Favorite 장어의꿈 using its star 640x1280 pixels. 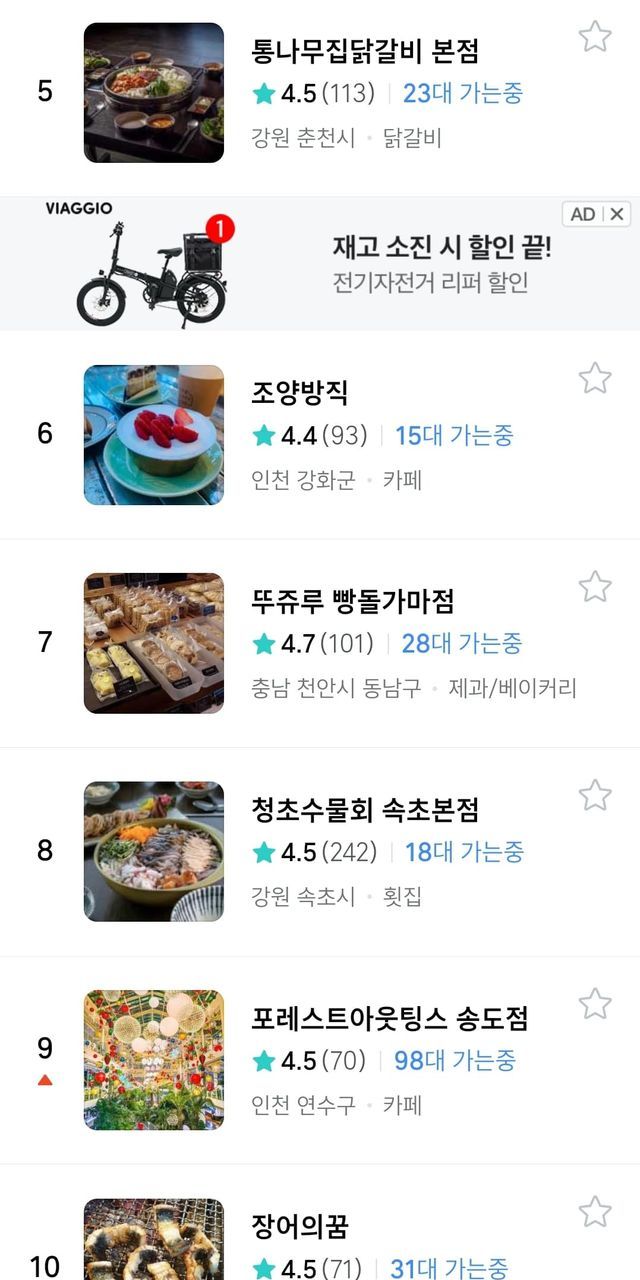tap(595, 1212)
